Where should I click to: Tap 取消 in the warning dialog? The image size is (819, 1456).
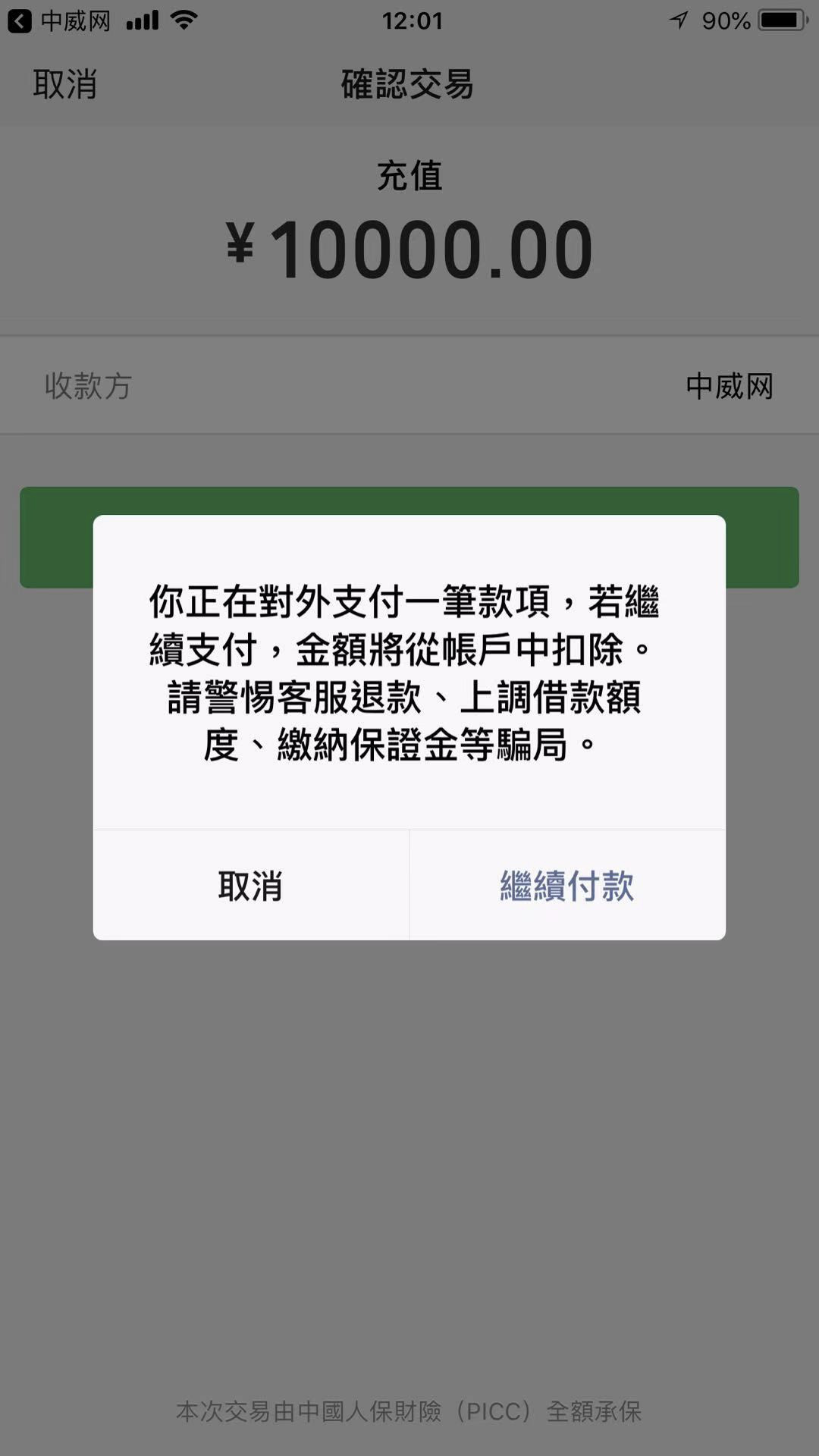(x=250, y=886)
